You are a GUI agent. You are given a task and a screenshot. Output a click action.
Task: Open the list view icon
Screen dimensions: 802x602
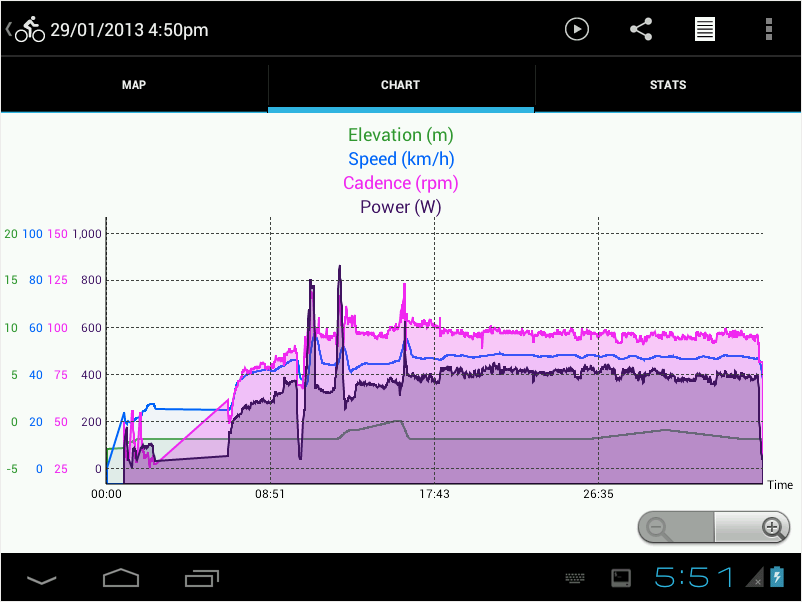(705, 29)
